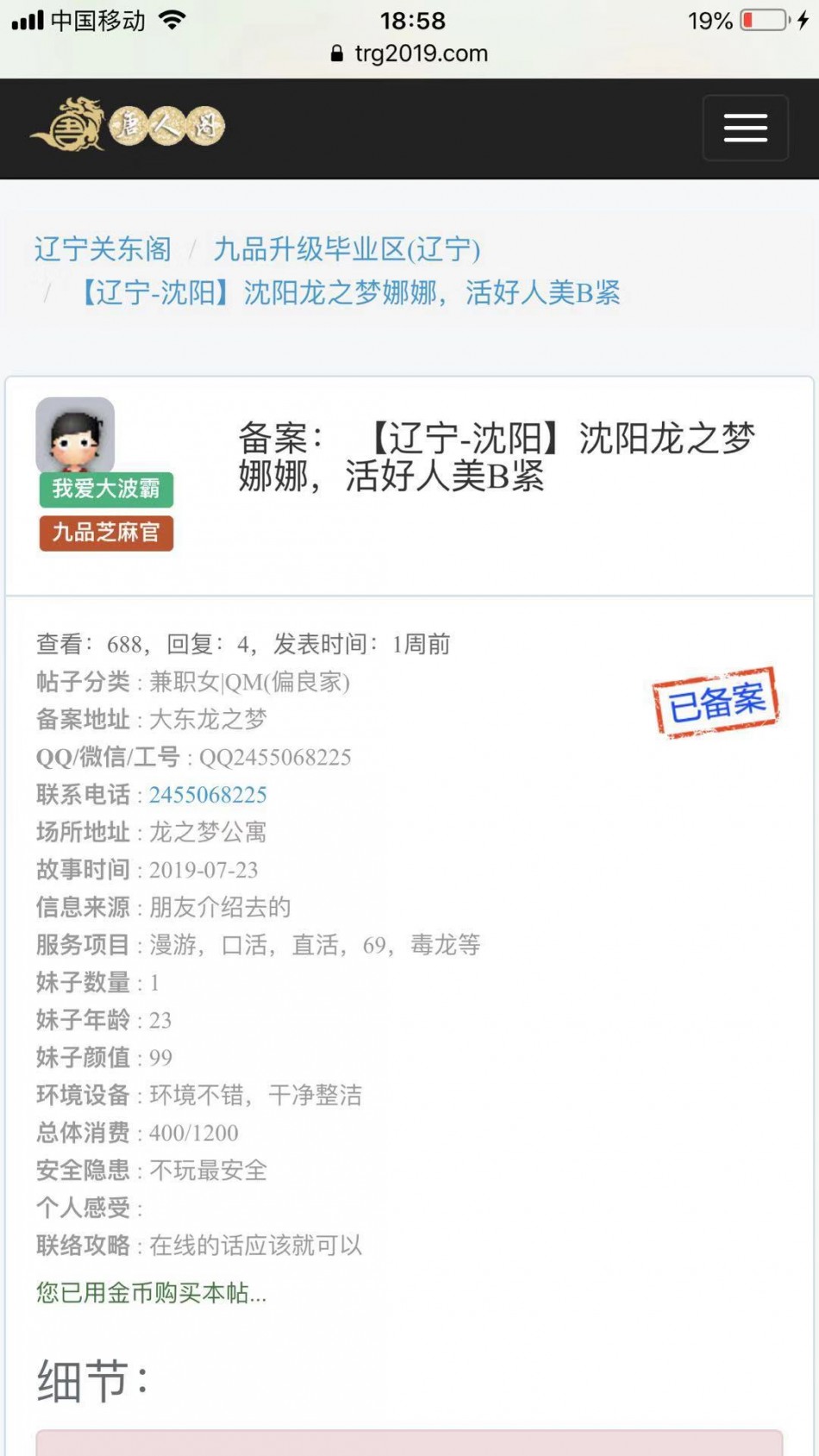Tap the browser address bar trg2019.com

[x=409, y=53]
